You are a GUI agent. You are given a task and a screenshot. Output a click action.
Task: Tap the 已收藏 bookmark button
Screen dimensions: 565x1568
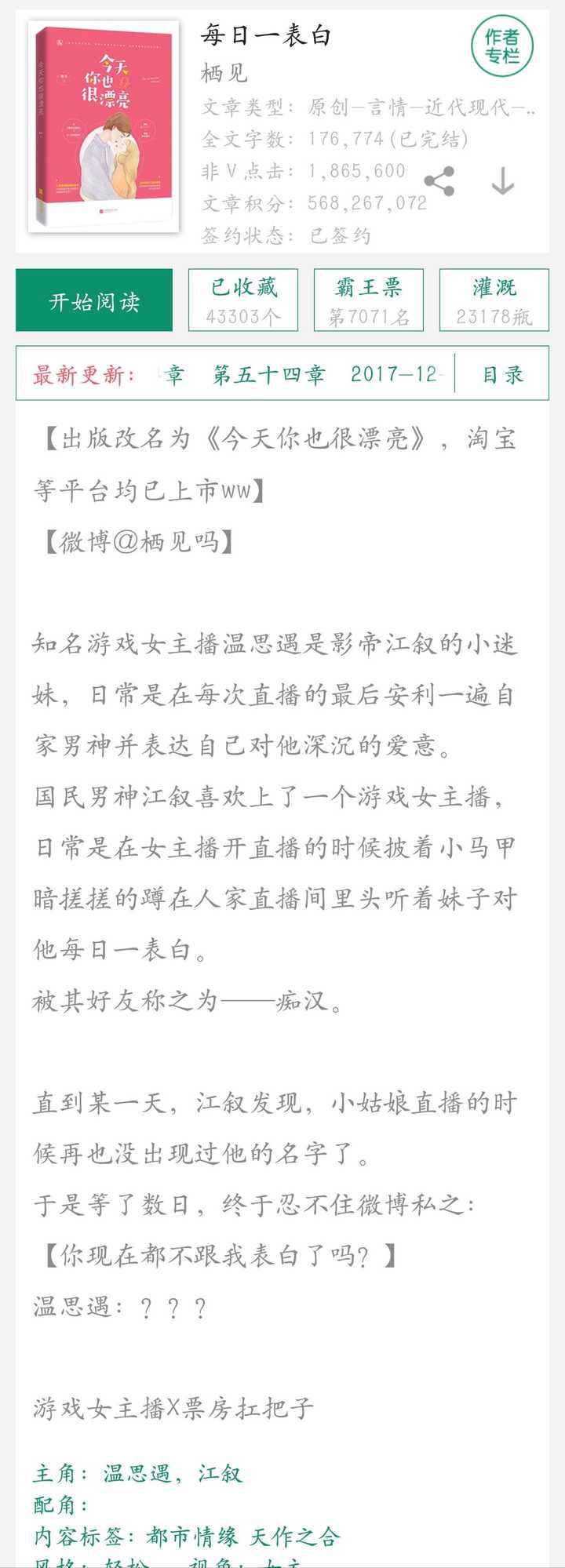[x=243, y=300]
